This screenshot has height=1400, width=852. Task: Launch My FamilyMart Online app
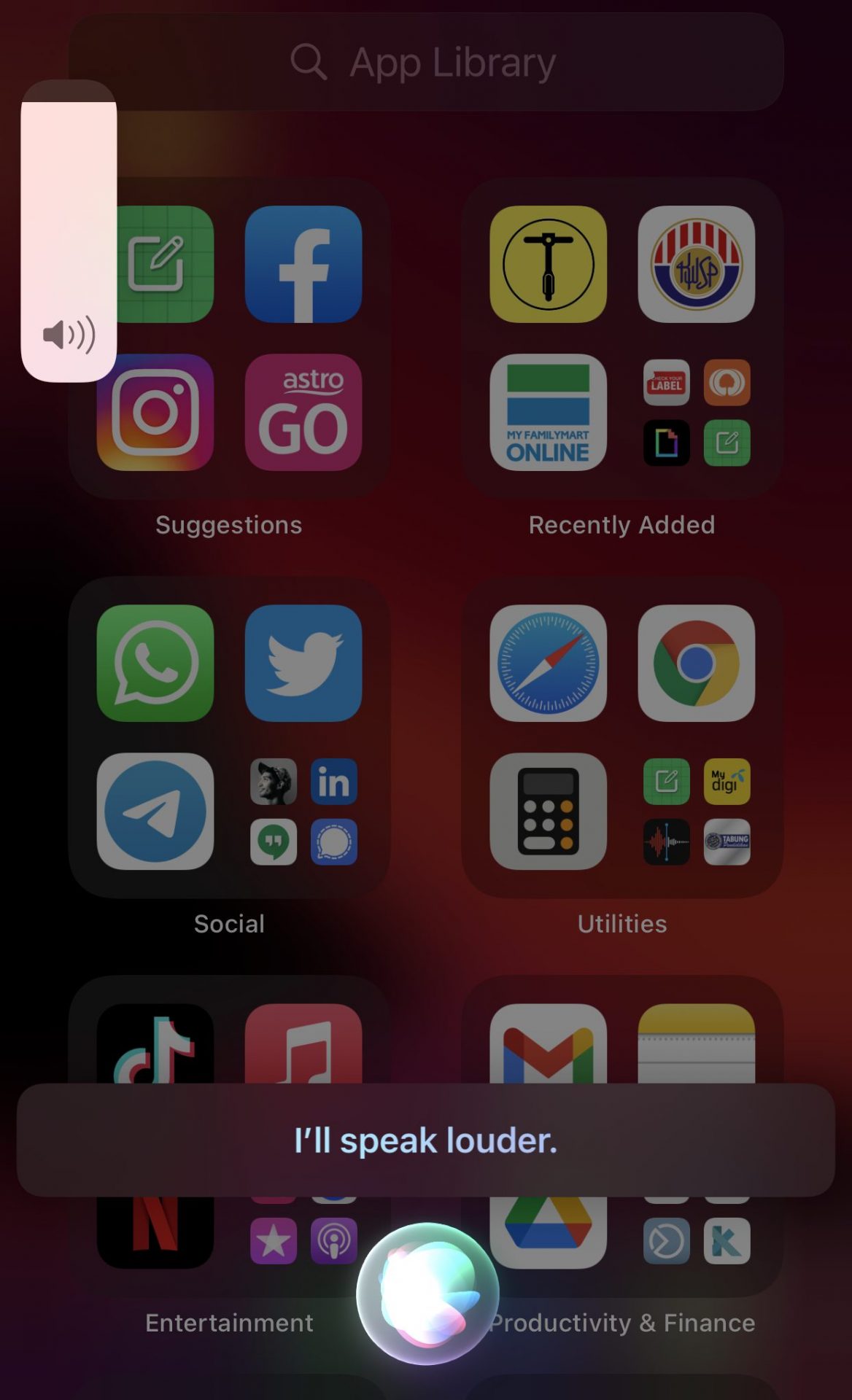pos(548,412)
